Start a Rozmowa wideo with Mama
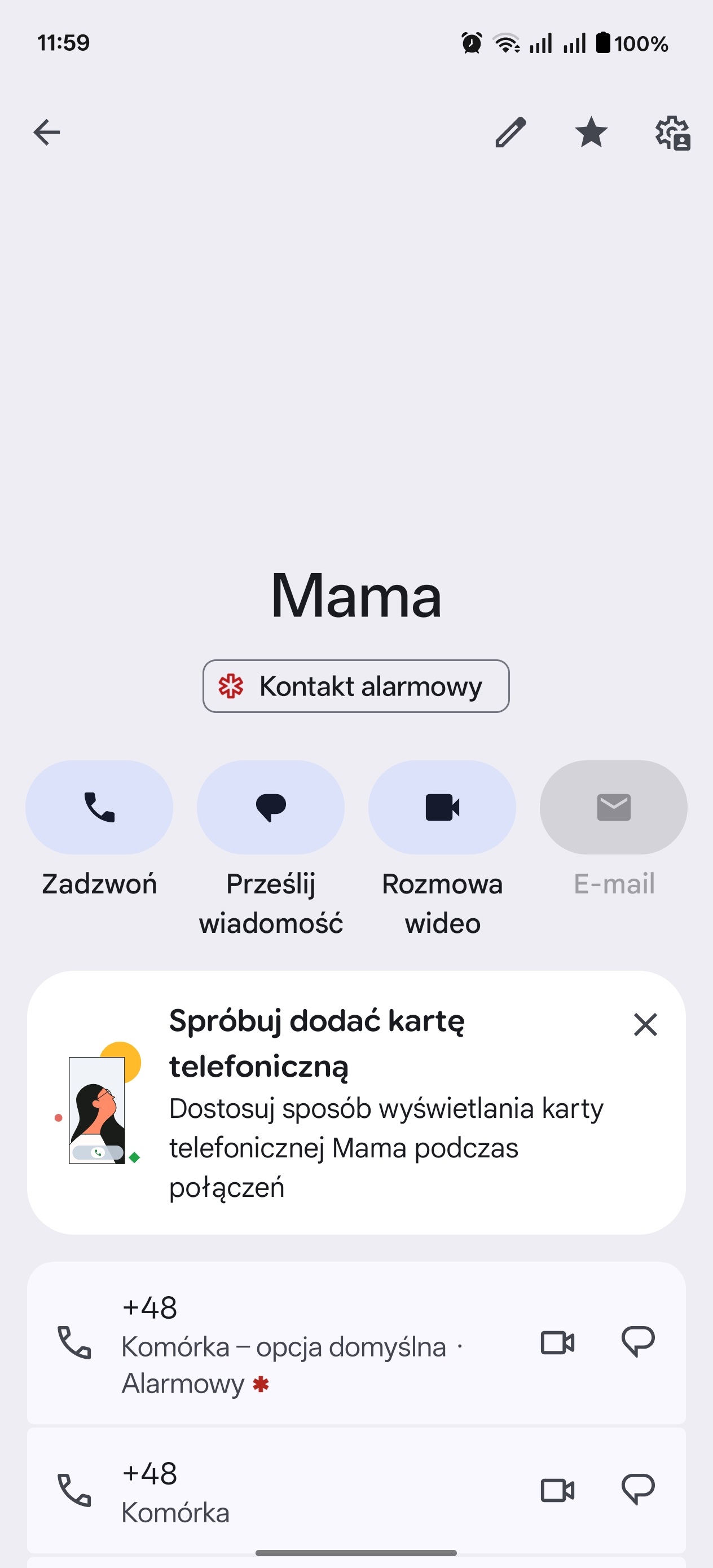This screenshot has height=1568, width=713. pos(443,807)
